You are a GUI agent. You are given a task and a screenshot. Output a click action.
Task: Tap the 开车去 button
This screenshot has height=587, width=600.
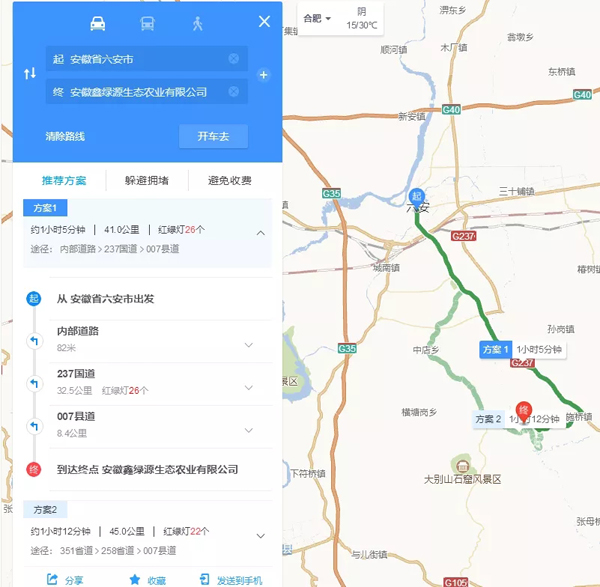[x=213, y=136]
